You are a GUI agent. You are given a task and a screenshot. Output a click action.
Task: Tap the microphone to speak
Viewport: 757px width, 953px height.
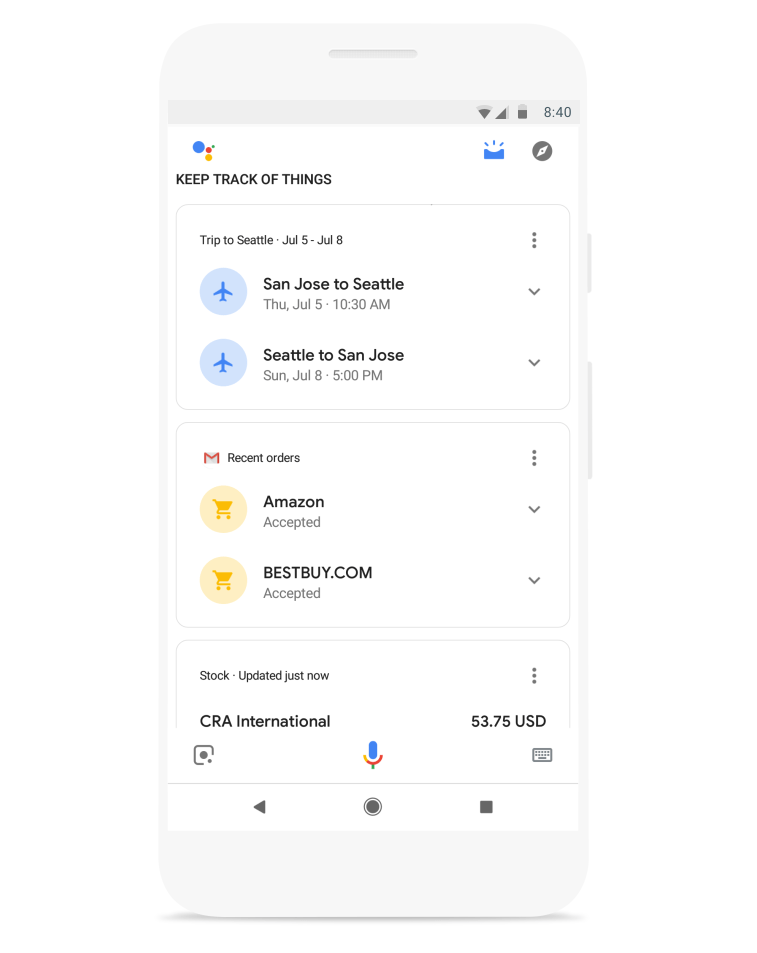372,755
